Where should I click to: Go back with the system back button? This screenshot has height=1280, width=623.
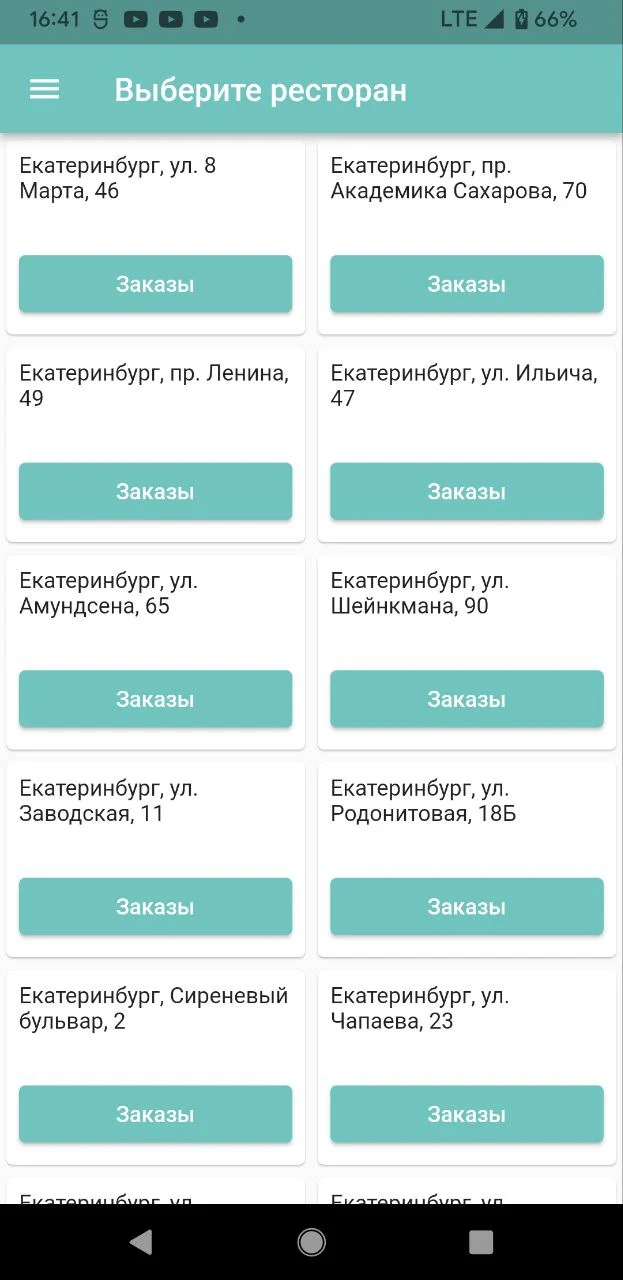[141, 1242]
